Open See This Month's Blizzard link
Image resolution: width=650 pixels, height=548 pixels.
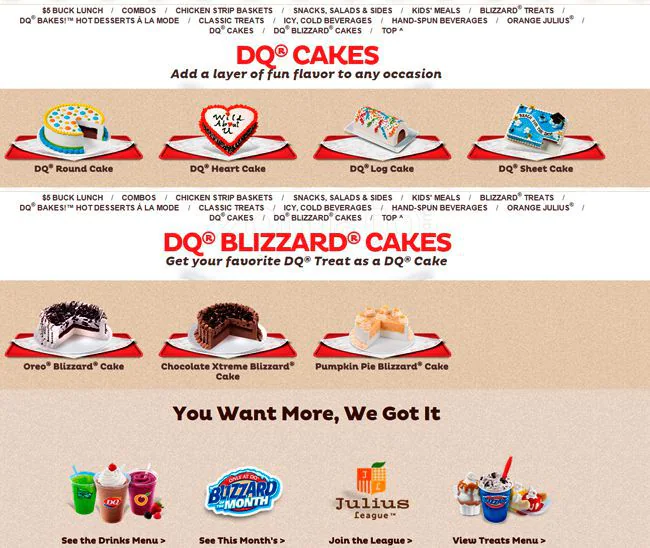point(242,540)
